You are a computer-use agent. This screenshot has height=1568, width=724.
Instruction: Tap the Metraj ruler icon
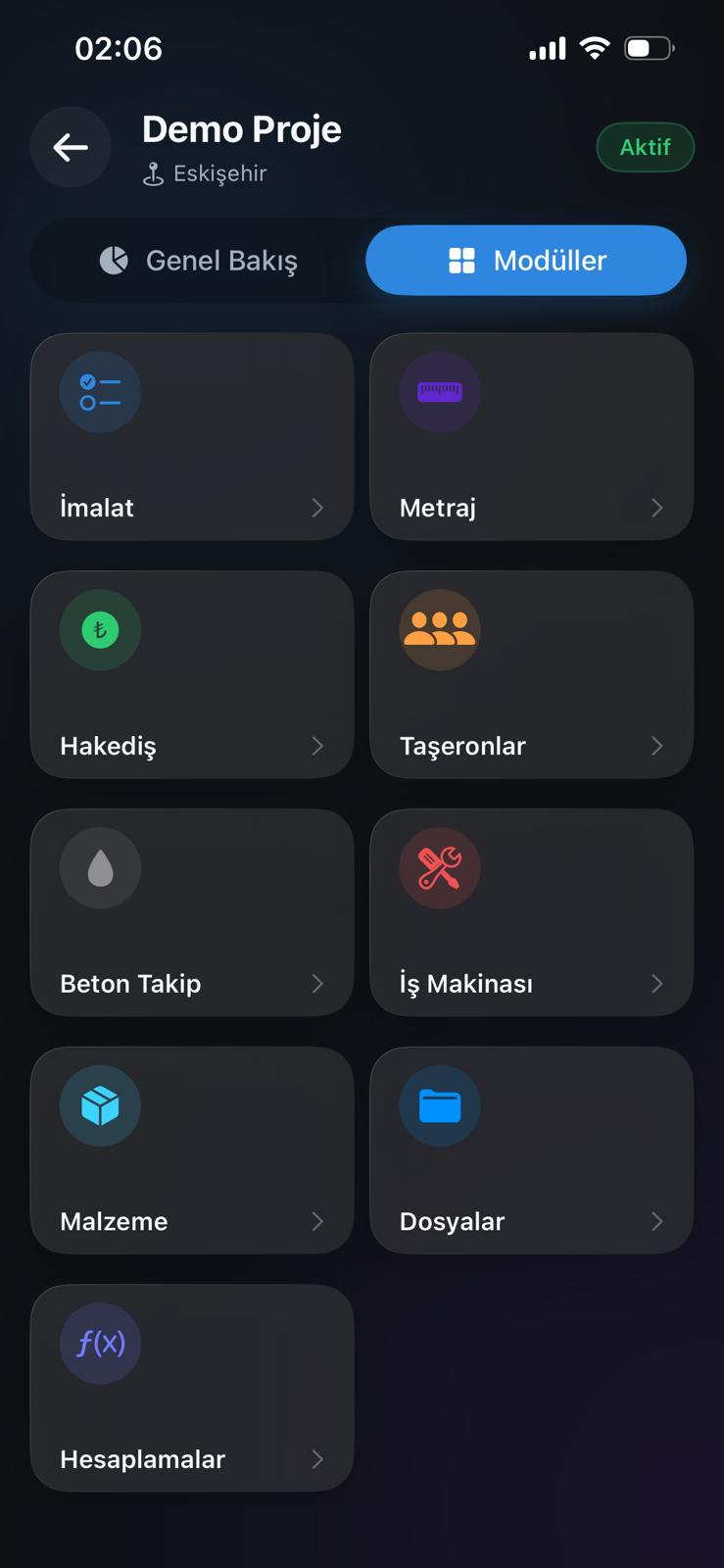[439, 391]
